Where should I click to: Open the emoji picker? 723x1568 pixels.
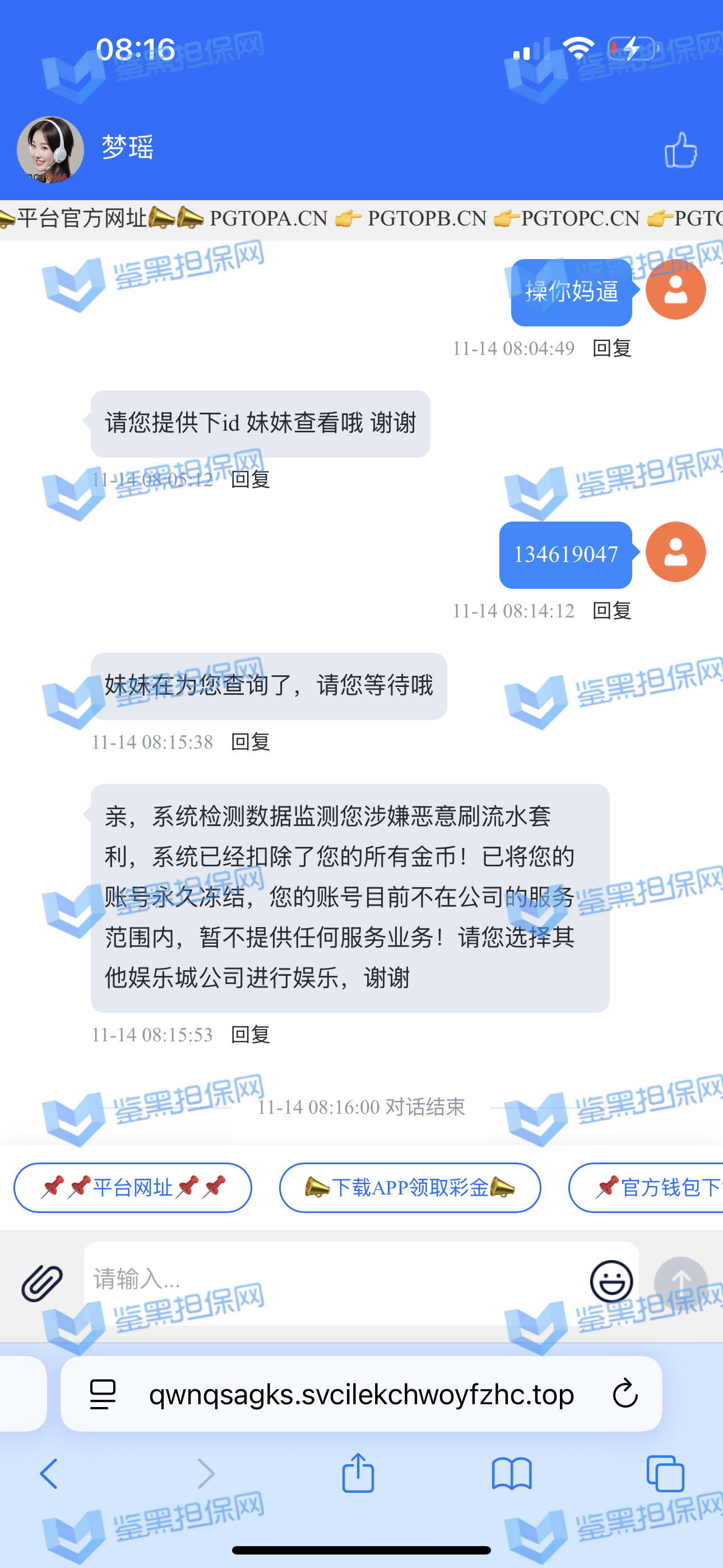[611, 1281]
